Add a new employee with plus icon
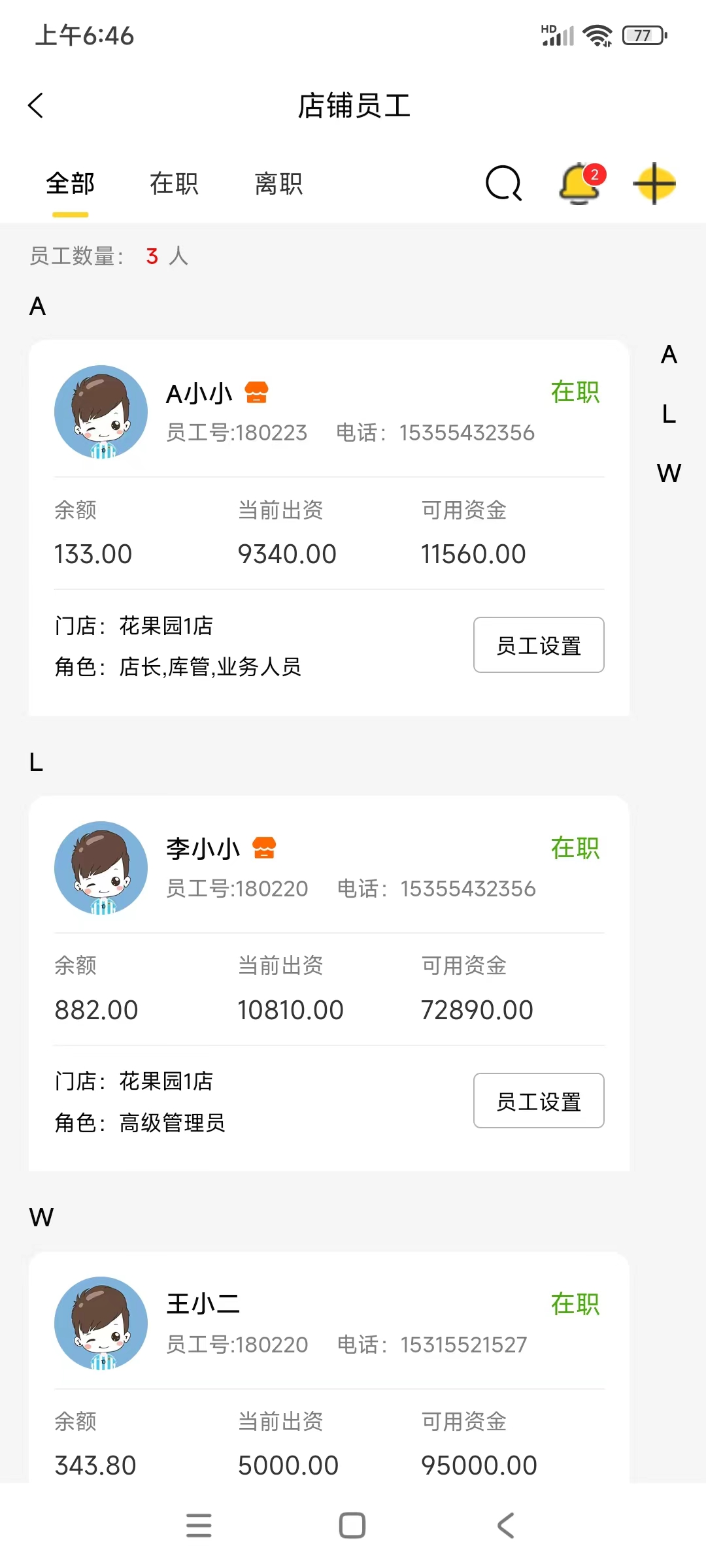Viewport: 706px width, 1568px height. pyautogui.click(x=654, y=184)
